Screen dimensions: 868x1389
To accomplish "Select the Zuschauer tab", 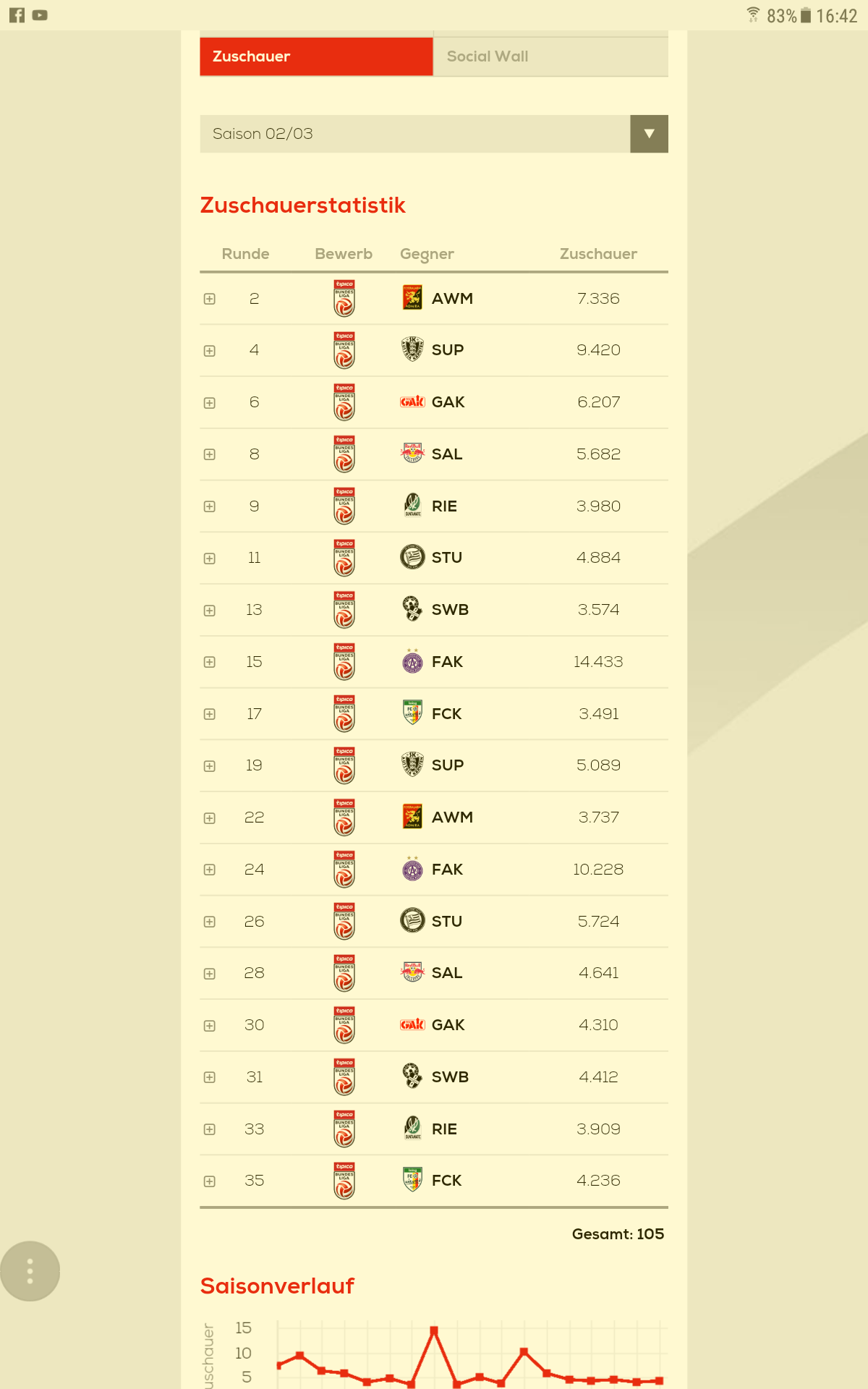I will (316, 56).
